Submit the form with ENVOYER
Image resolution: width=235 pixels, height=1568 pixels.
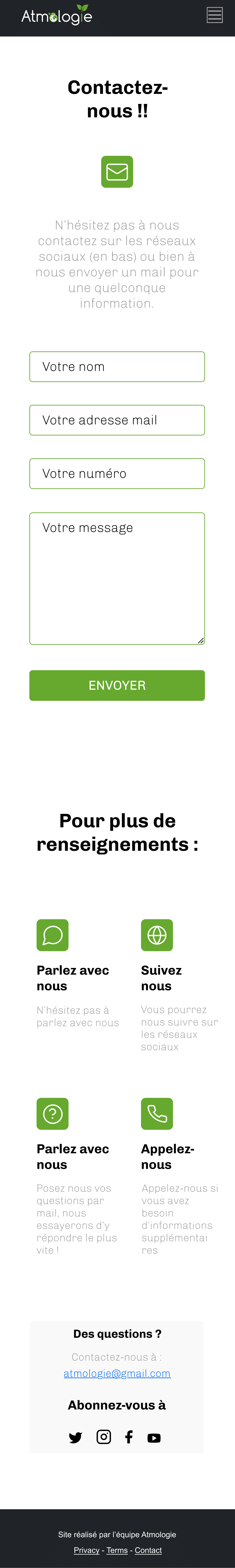[x=117, y=685]
